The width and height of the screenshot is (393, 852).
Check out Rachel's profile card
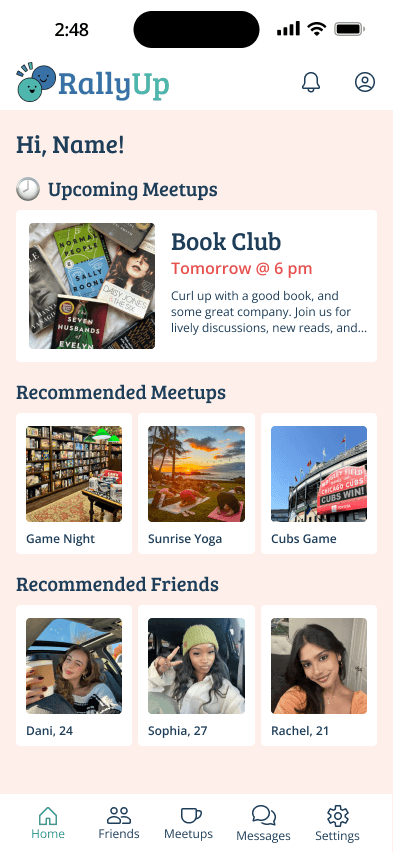tap(319, 675)
